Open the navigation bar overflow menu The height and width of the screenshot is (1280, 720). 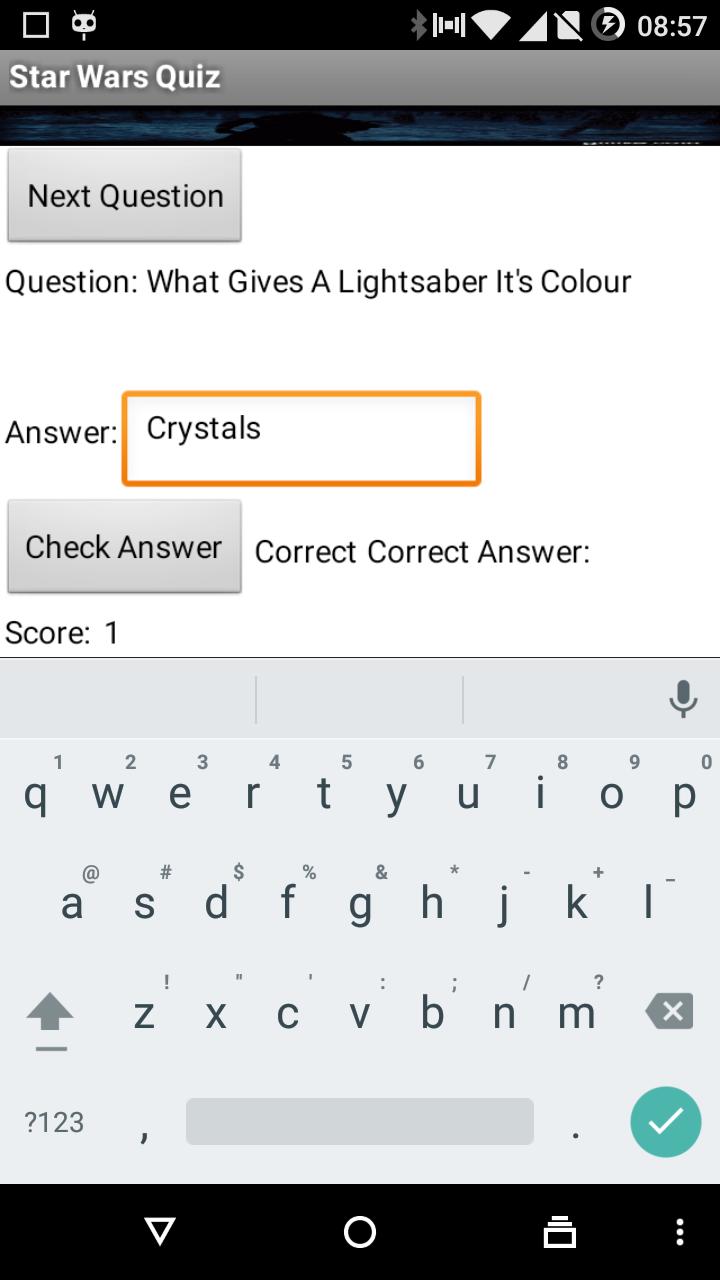(x=680, y=1232)
